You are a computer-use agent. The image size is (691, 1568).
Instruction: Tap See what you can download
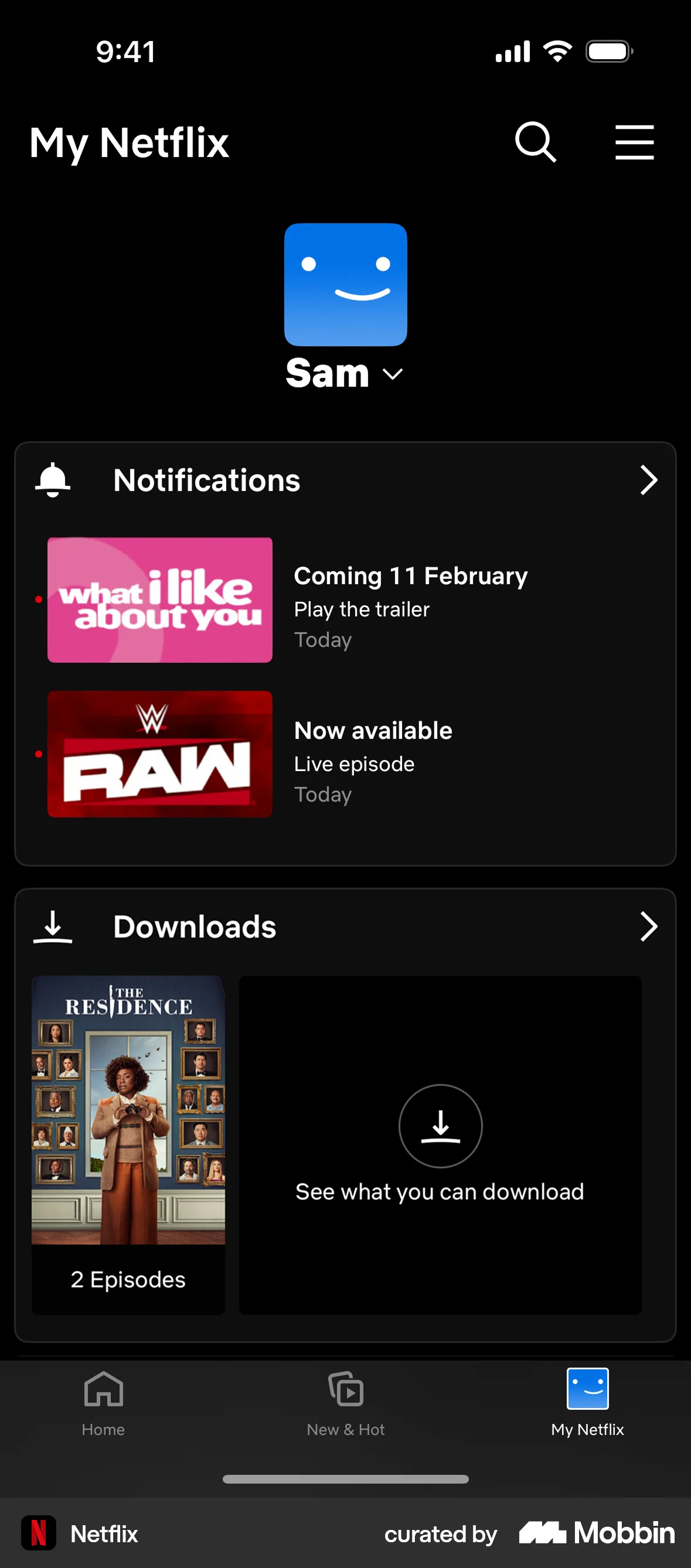(x=440, y=1192)
